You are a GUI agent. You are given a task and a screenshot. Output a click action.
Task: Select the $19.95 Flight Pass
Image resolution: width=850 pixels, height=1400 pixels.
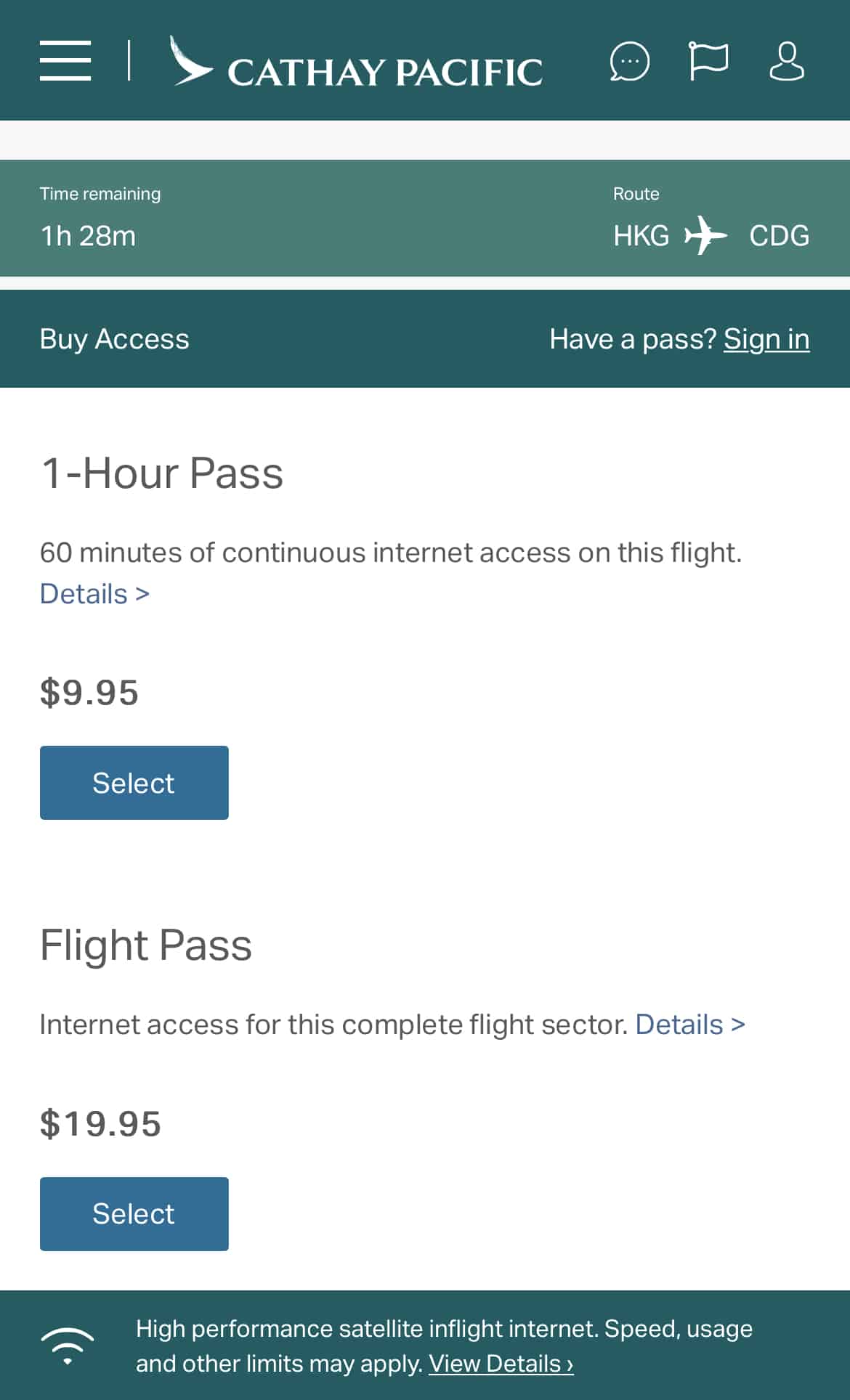point(134,1214)
